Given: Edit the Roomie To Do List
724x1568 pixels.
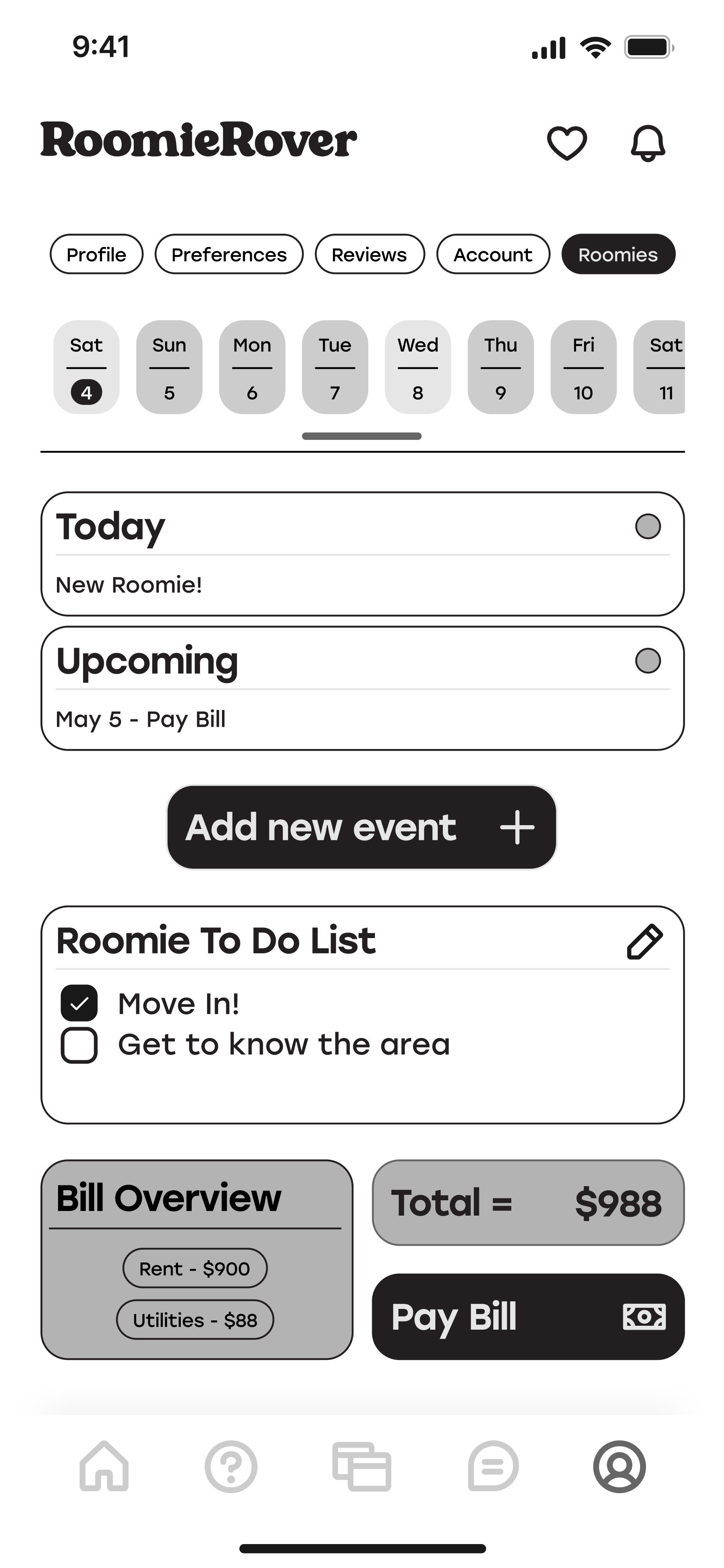Looking at the screenshot, I should coord(645,942).
